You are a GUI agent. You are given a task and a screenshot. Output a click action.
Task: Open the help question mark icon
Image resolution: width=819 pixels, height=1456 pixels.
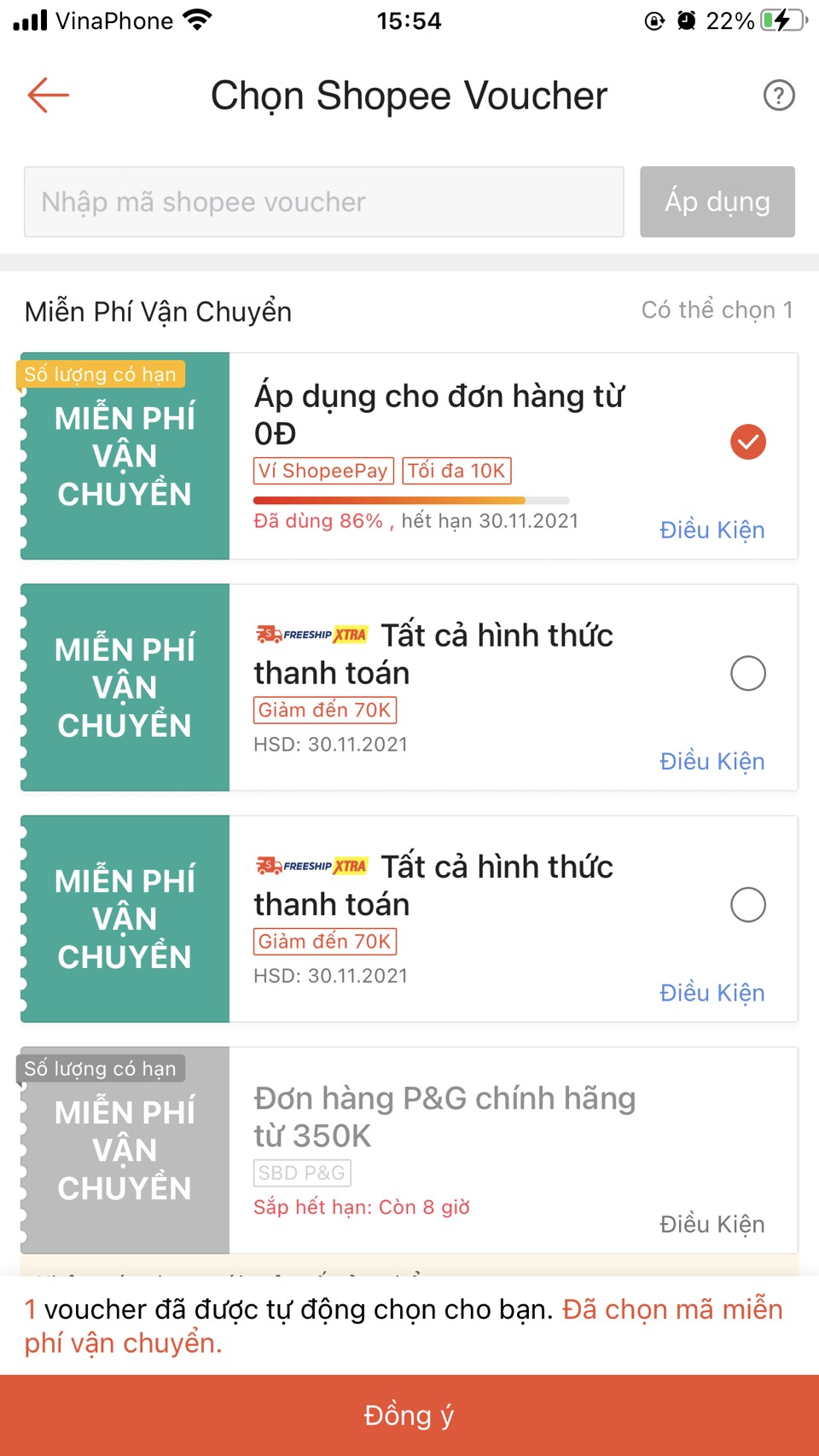coord(778,96)
